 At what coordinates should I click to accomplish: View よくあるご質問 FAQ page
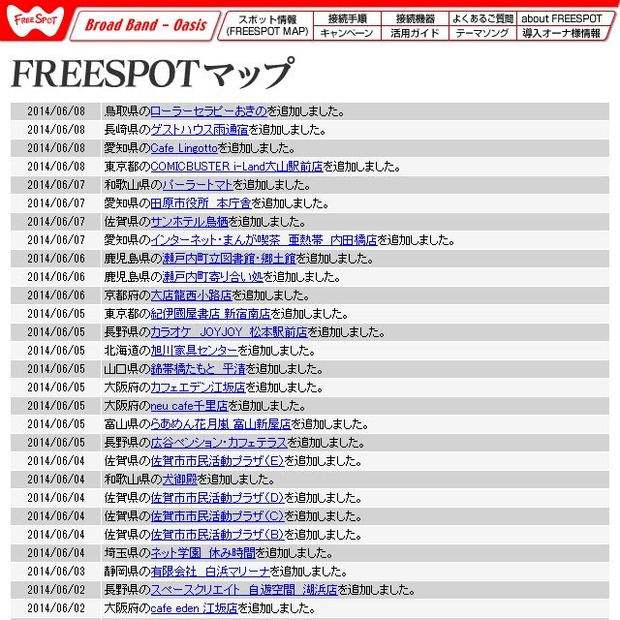click(x=482, y=19)
